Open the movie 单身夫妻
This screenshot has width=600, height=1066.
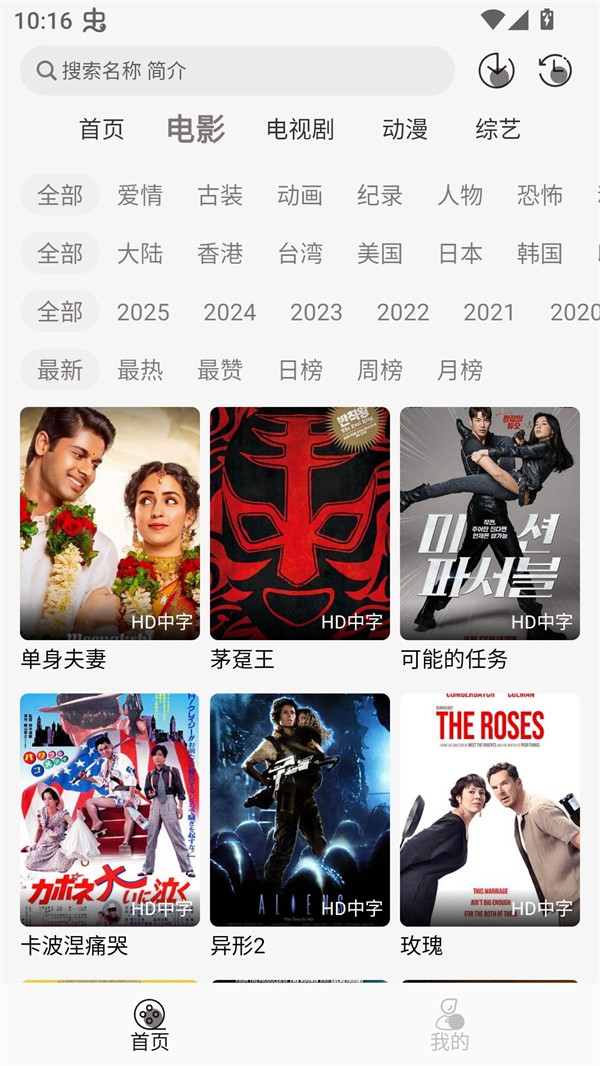click(110, 524)
